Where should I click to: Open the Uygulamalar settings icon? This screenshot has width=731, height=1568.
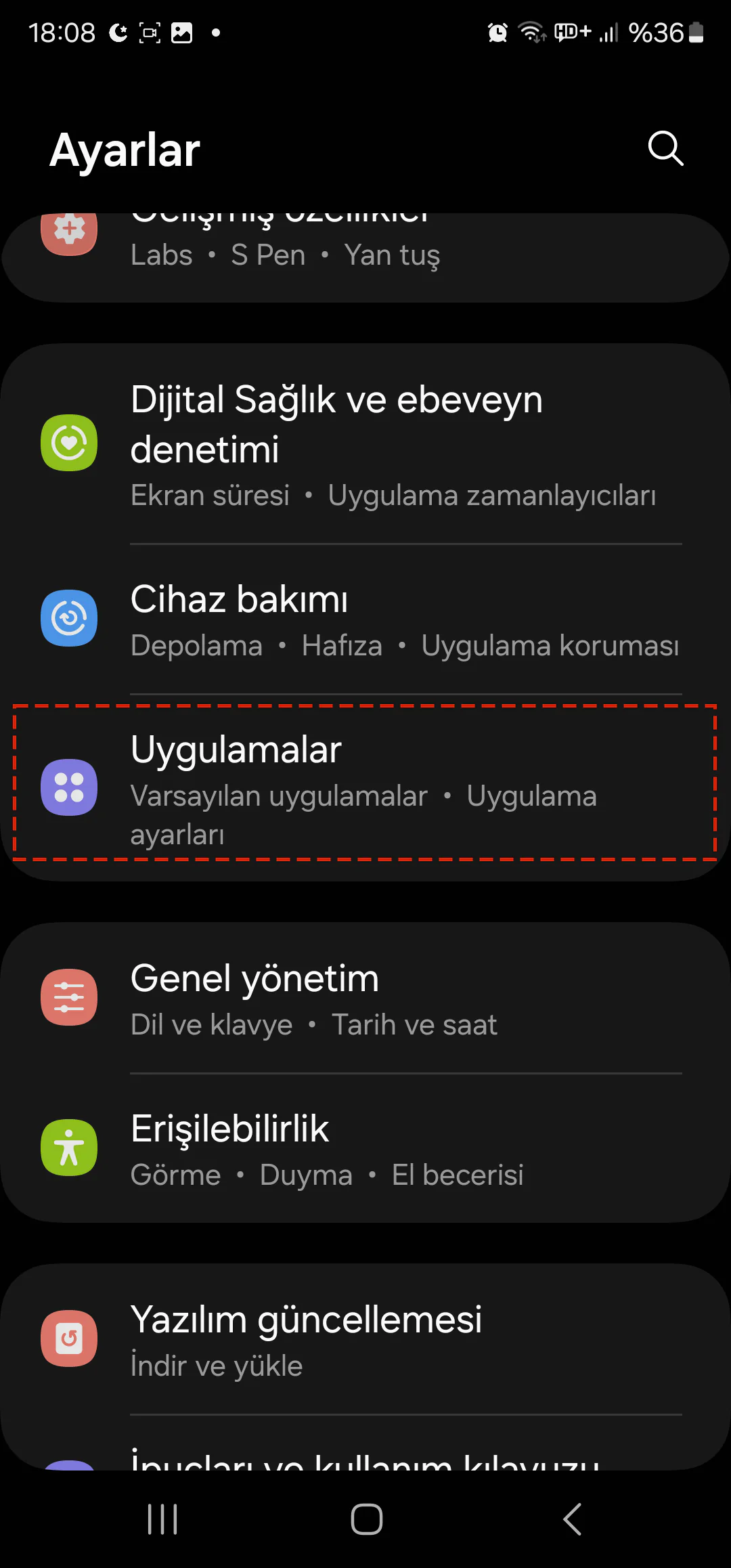[68, 787]
